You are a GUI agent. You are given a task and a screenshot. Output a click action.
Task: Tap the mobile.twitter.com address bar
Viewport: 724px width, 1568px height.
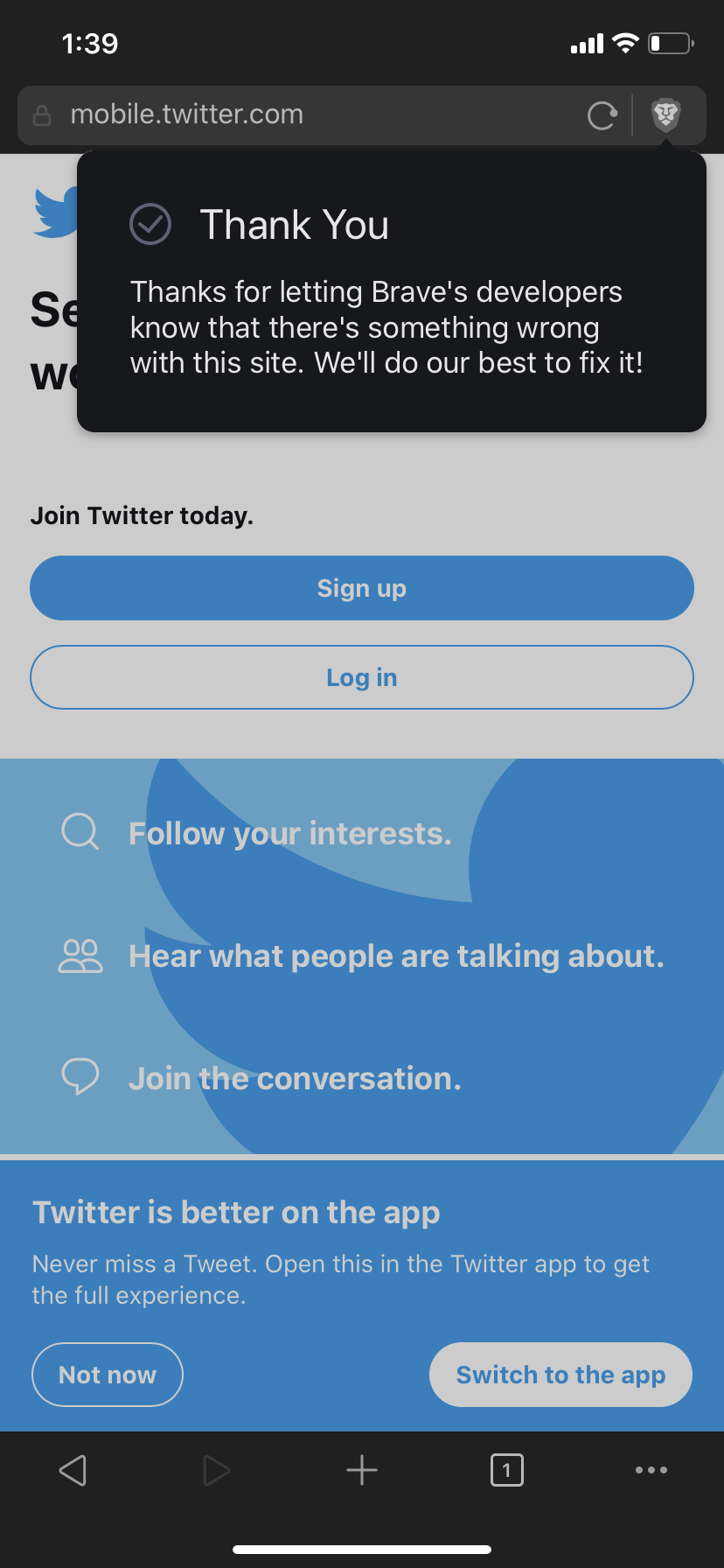pos(303,115)
